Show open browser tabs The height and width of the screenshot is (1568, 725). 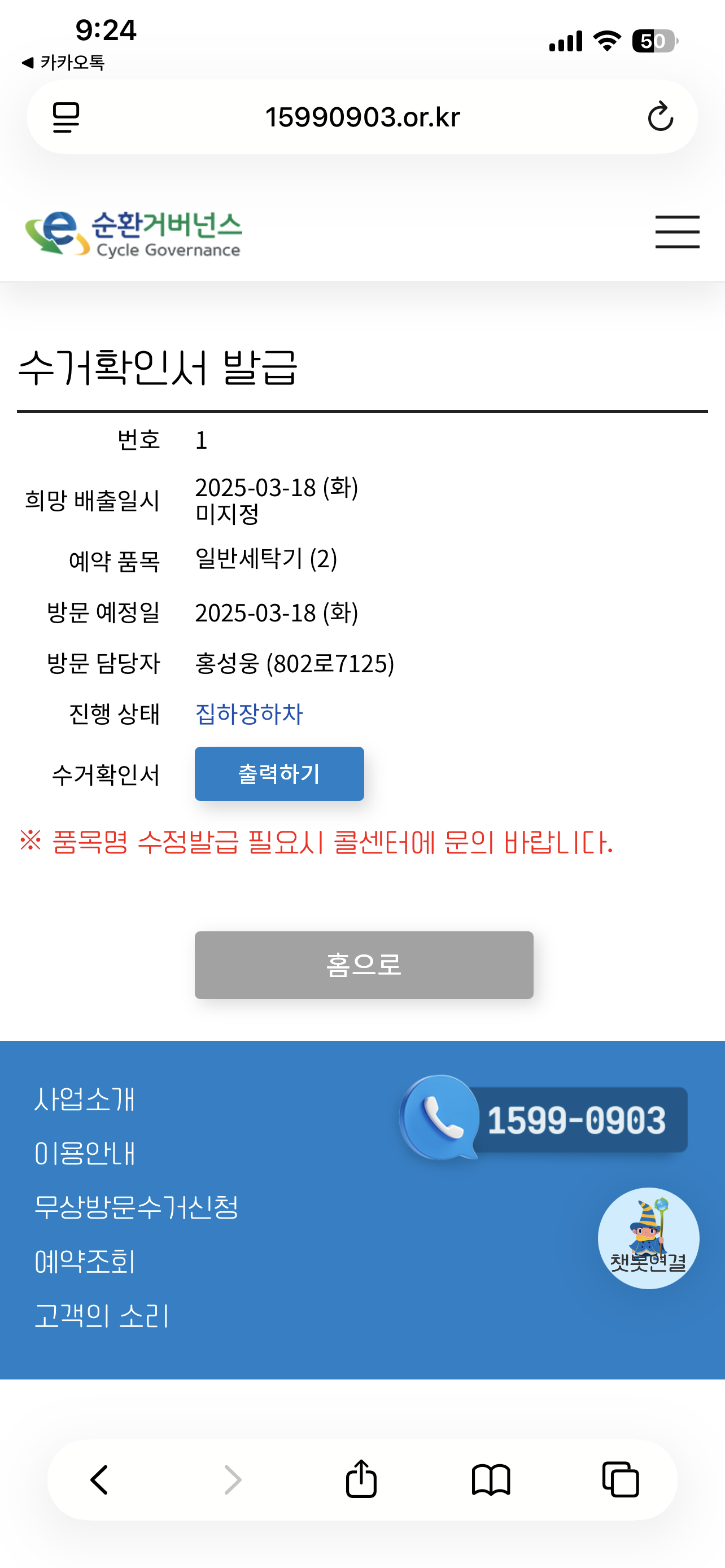621,1480
